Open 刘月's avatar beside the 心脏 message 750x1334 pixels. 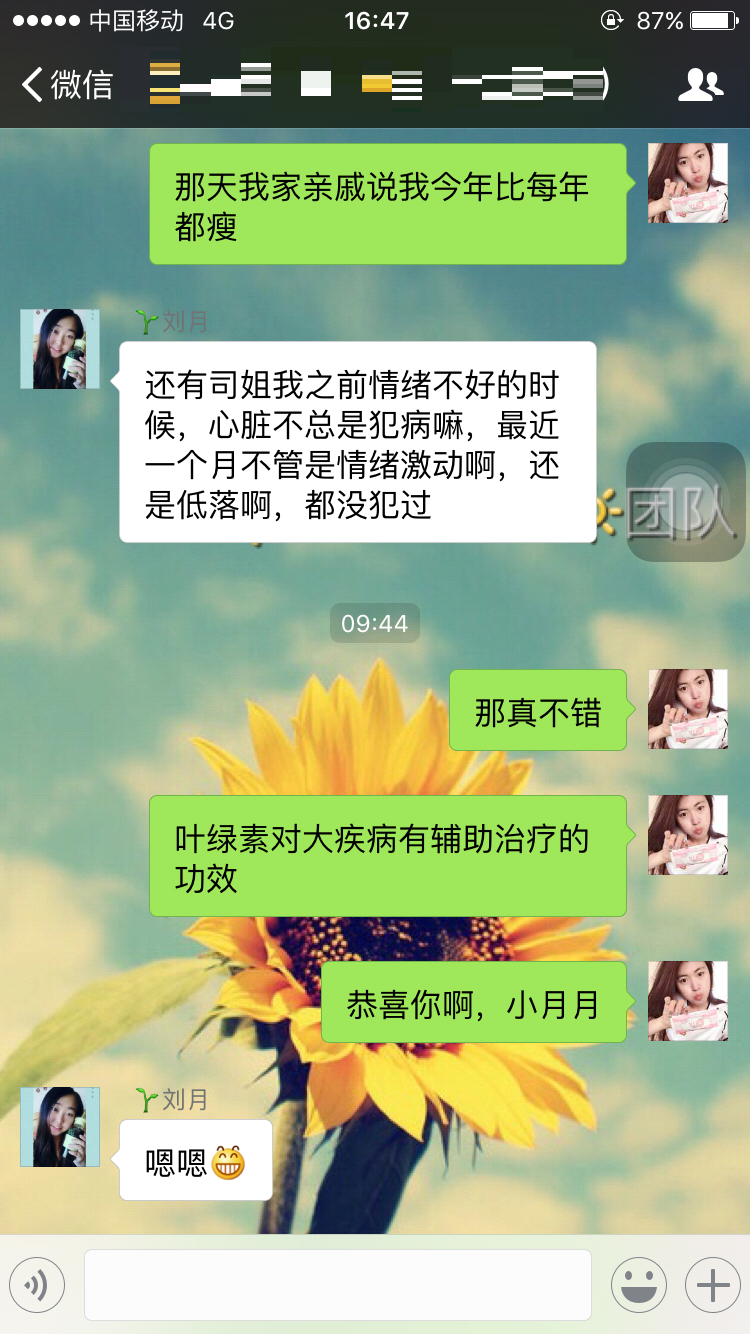pyautogui.click(x=60, y=349)
